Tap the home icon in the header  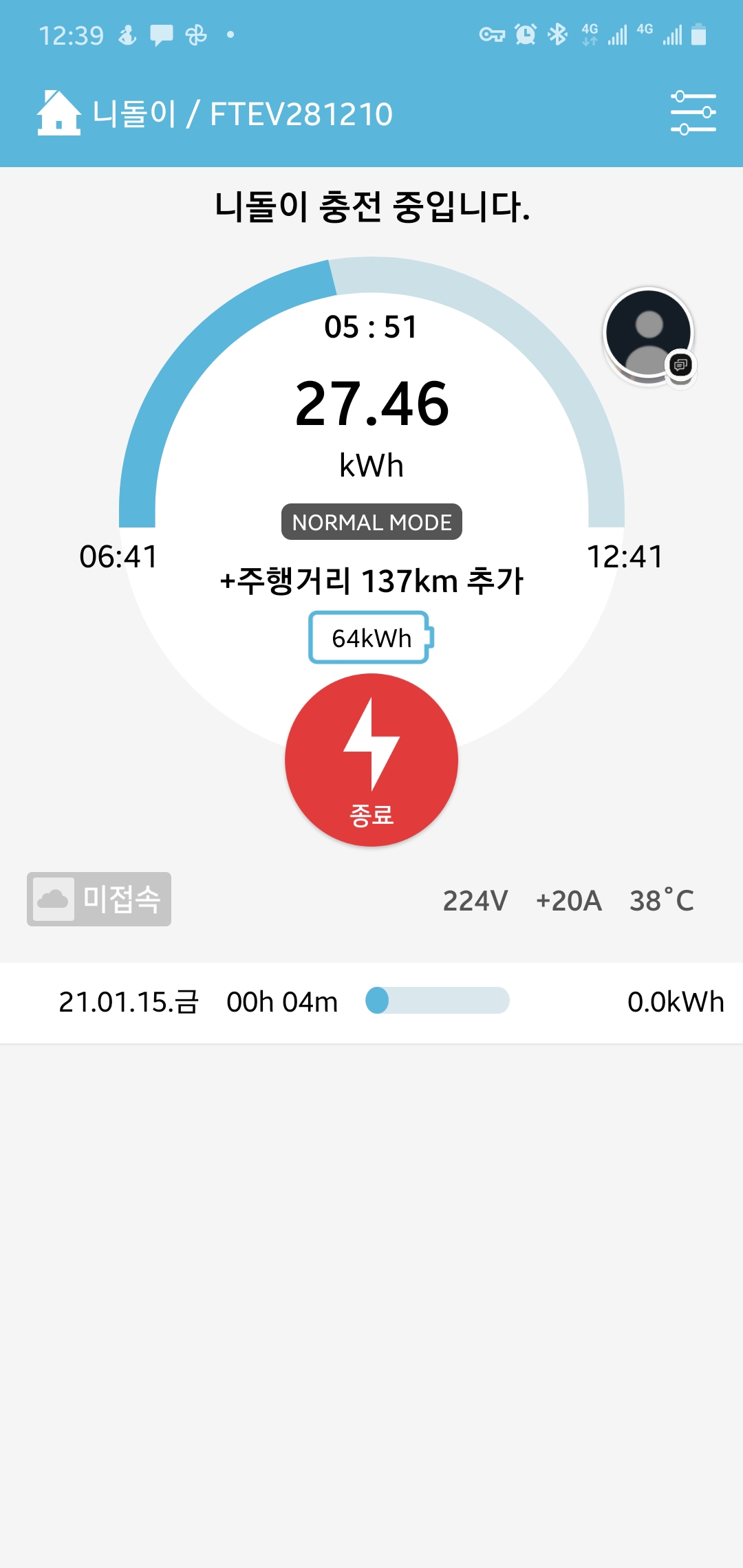point(58,113)
